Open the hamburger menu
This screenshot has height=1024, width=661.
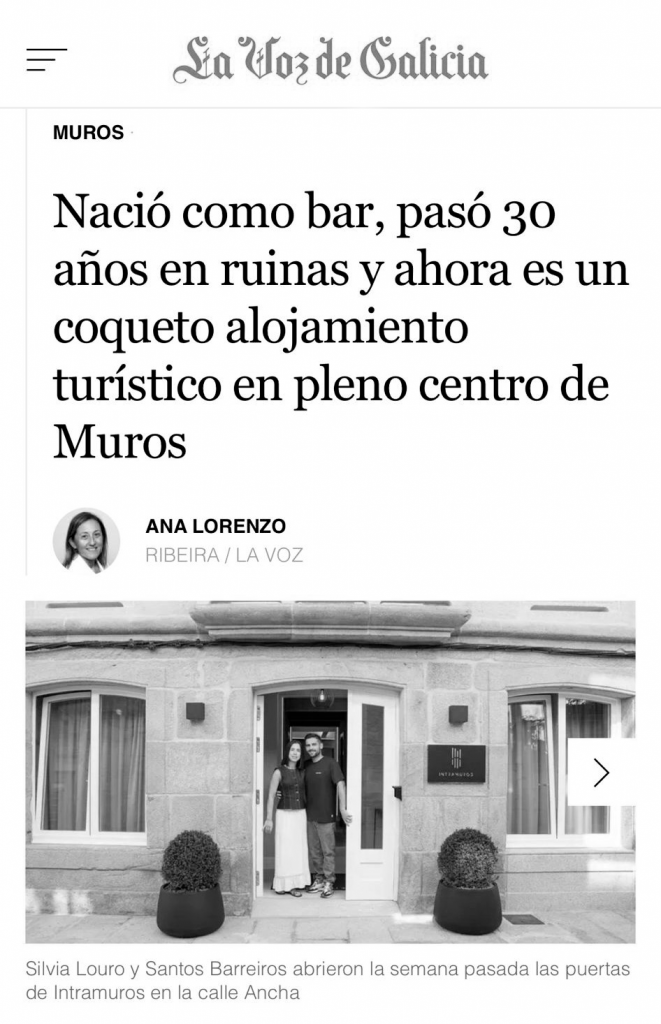[46, 60]
